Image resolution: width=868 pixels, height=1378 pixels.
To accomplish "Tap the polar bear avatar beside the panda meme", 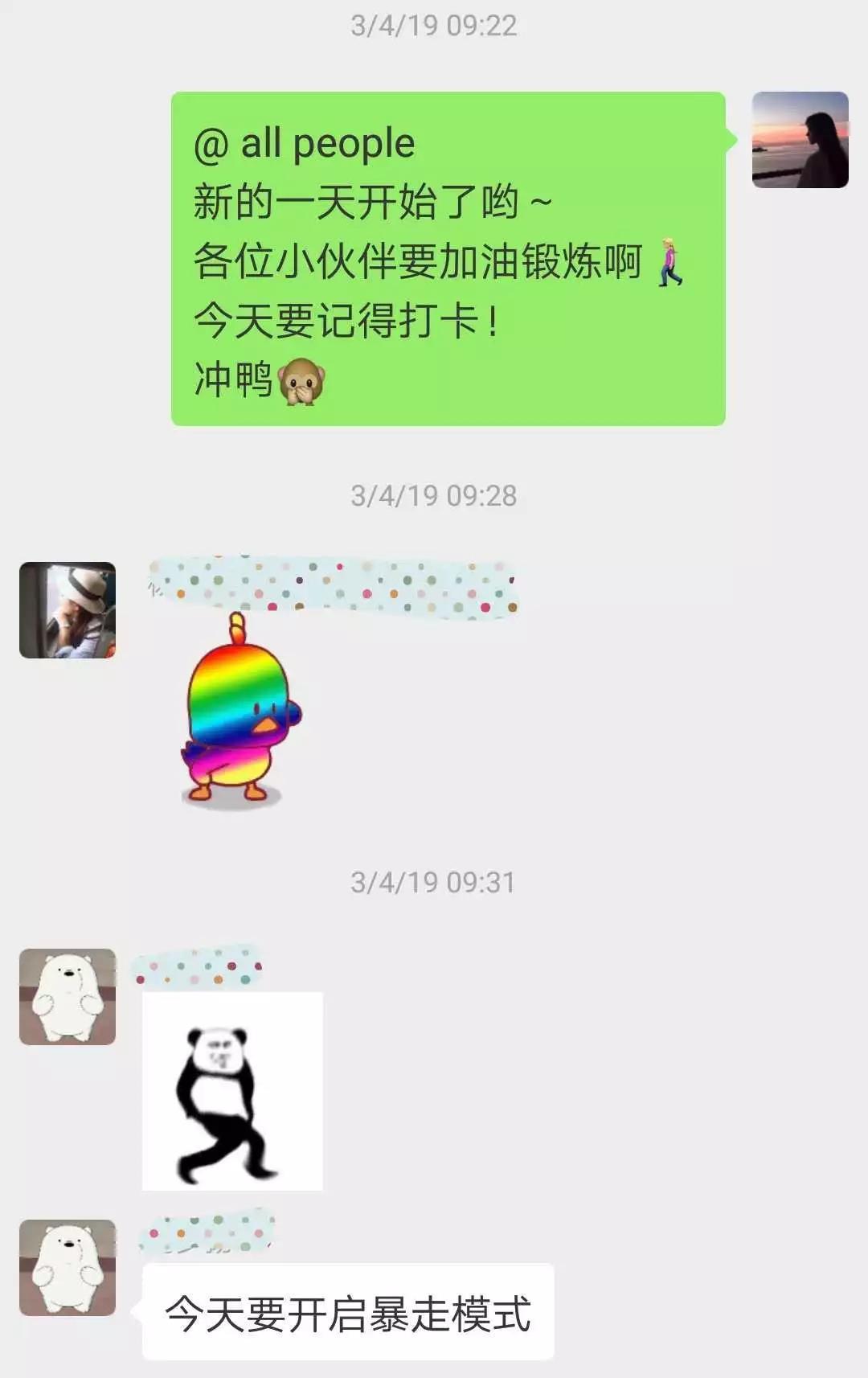I will point(68,997).
